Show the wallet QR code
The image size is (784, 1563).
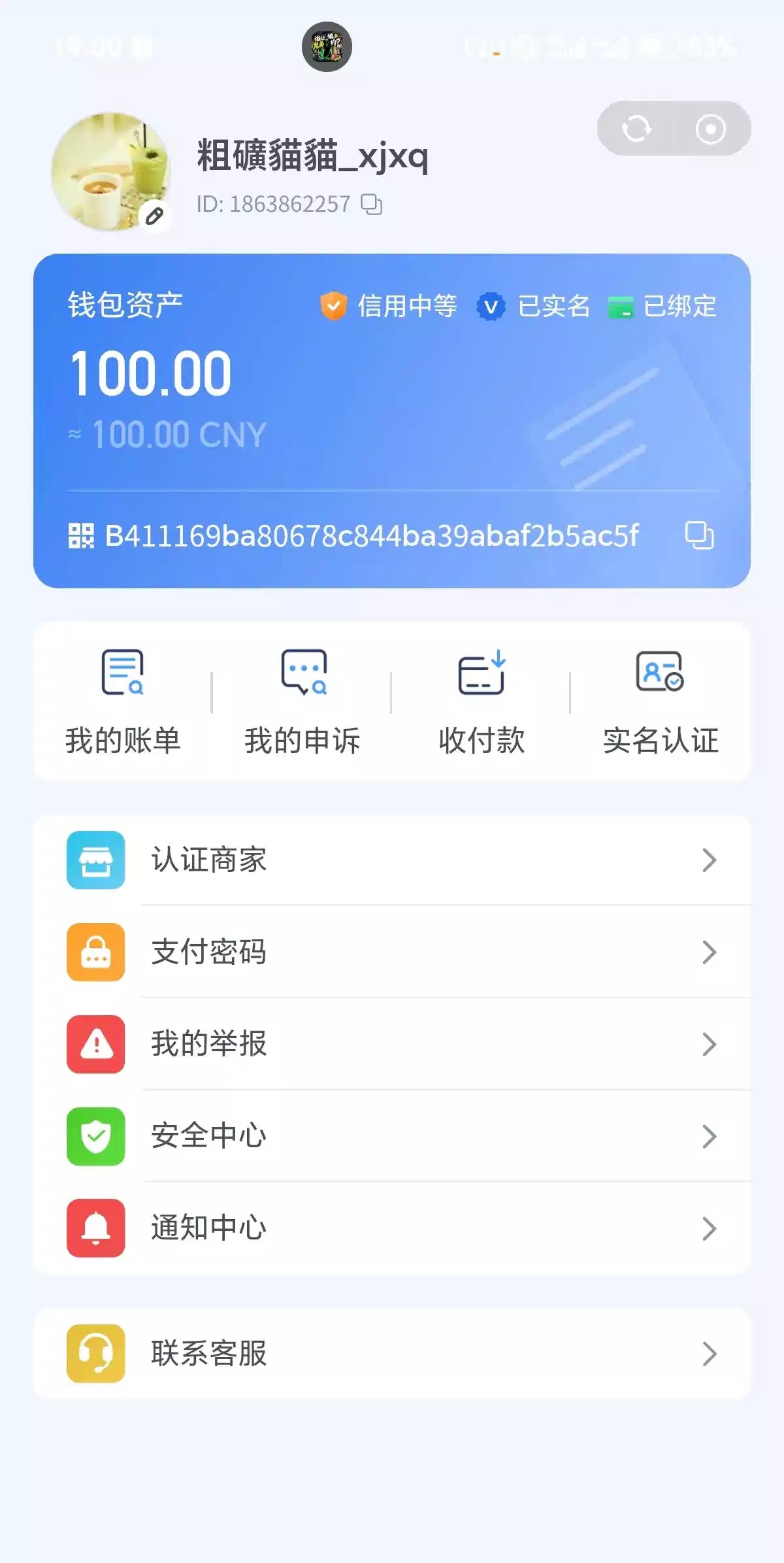(x=81, y=535)
